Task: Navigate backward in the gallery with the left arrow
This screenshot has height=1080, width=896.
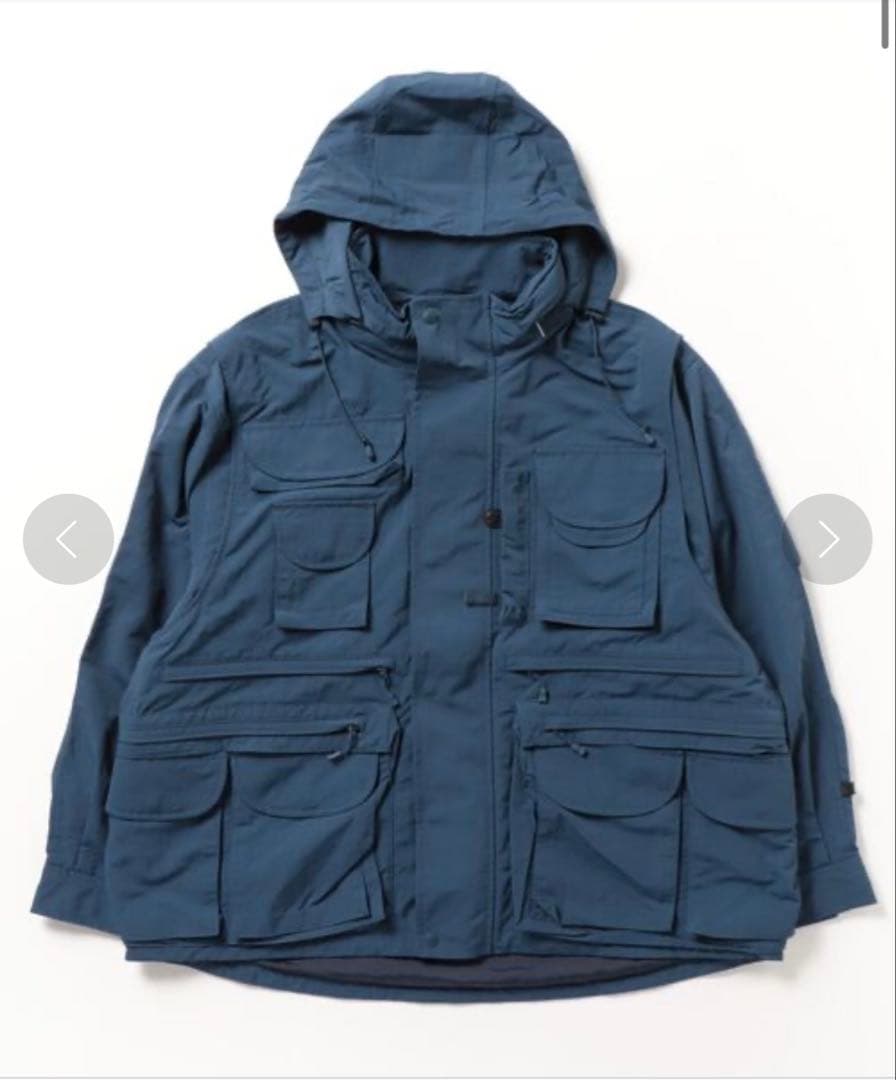Action: pos(67,538)
